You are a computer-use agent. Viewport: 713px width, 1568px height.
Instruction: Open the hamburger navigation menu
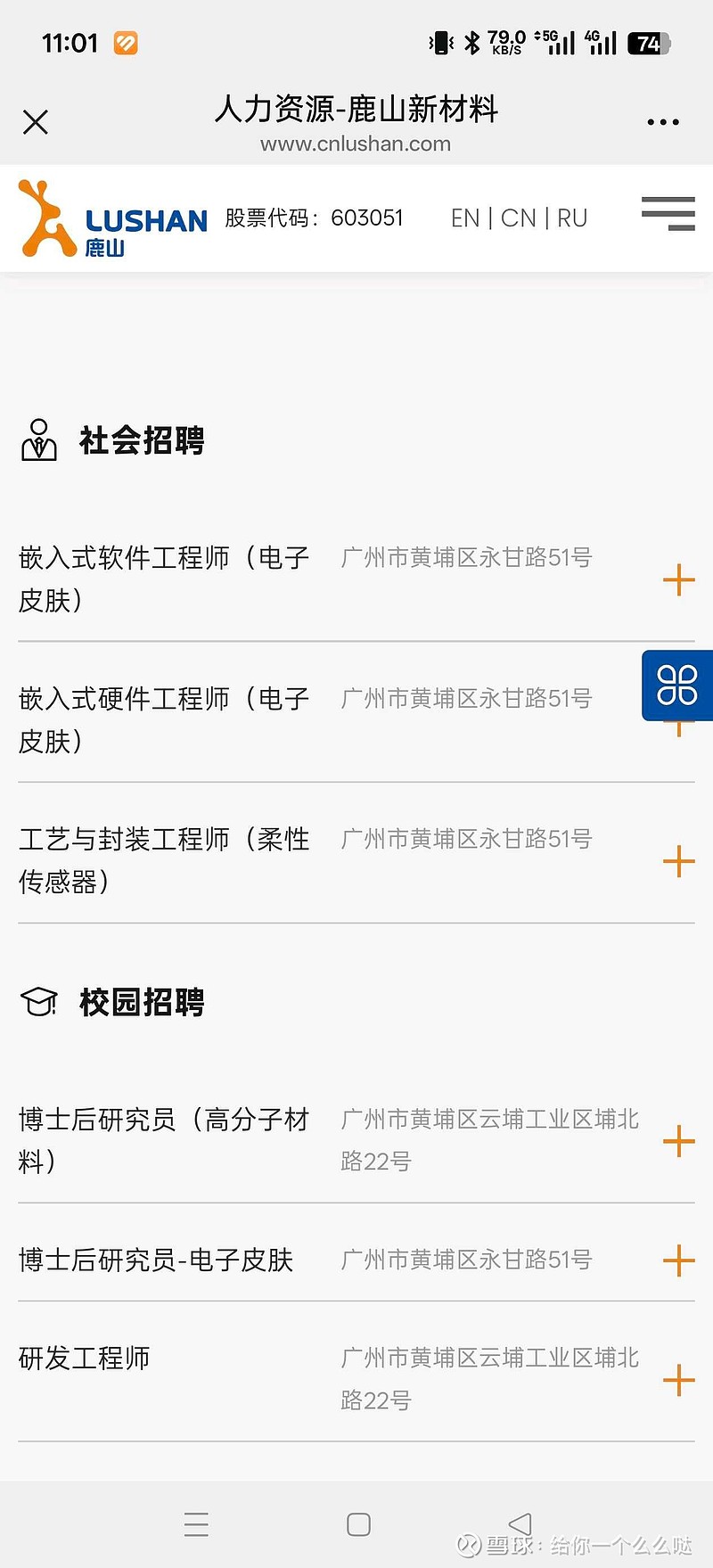[668, 214]
